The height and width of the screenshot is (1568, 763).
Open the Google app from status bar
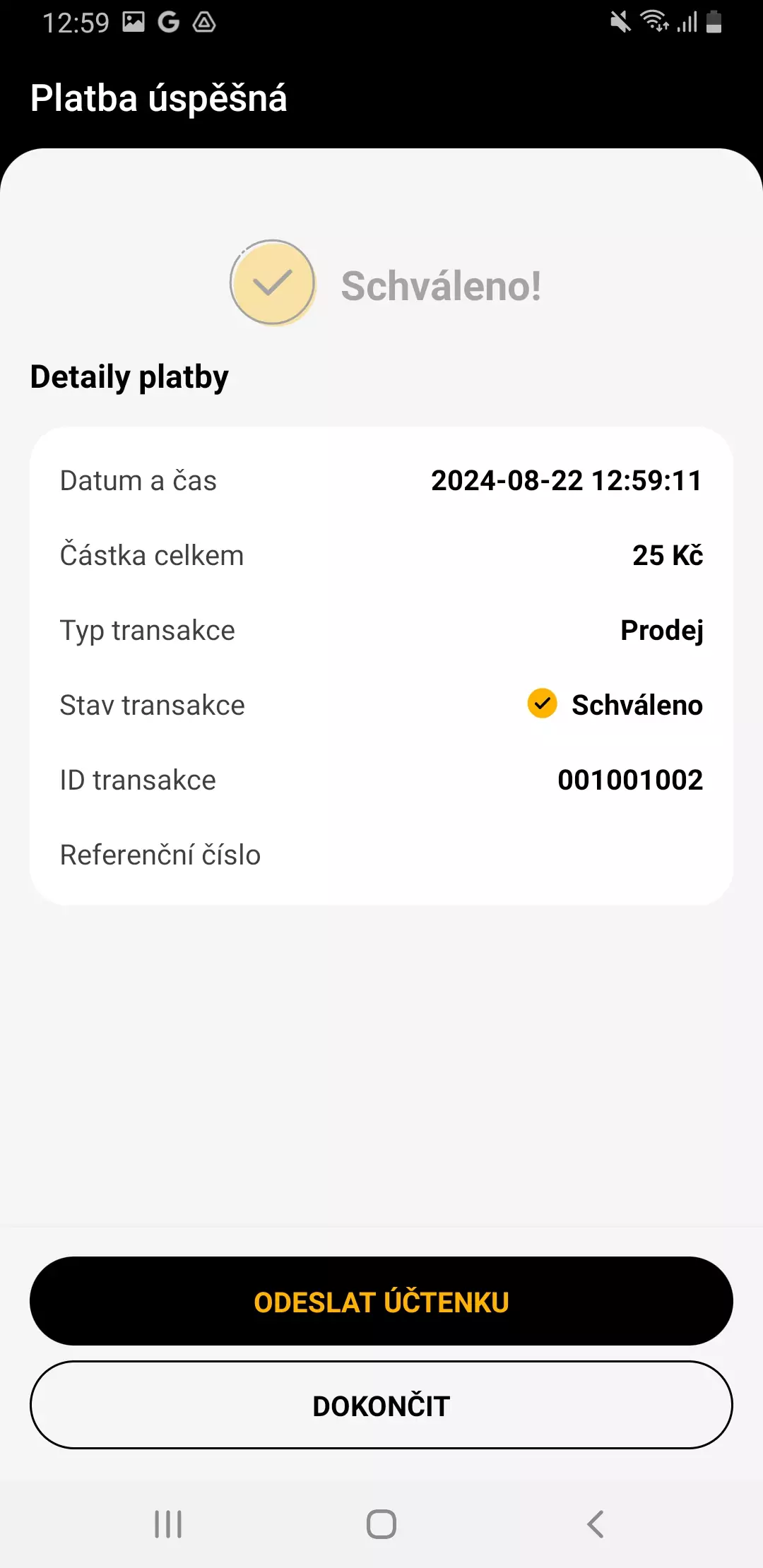pyautogui.click(x=170, y=22)
